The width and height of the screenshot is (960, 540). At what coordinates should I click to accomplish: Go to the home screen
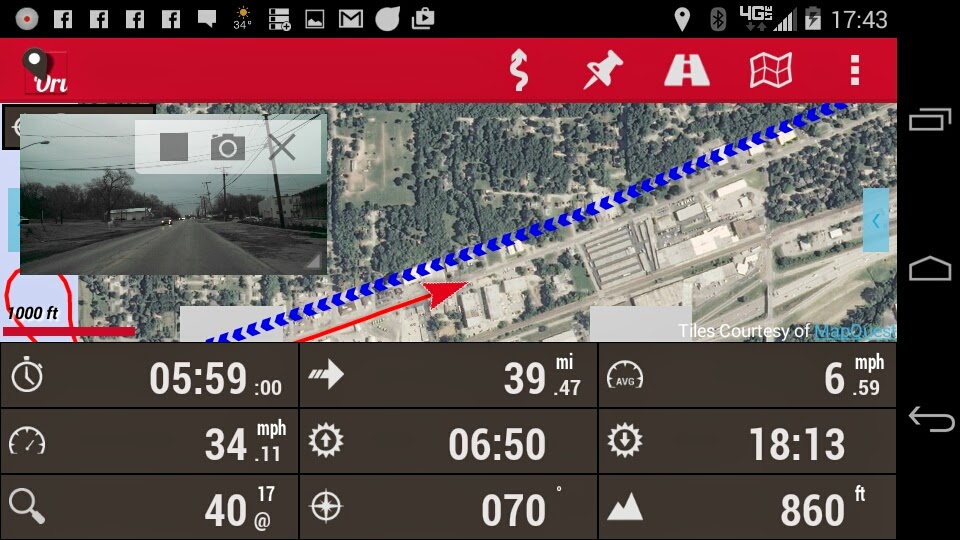click(930, 269)
